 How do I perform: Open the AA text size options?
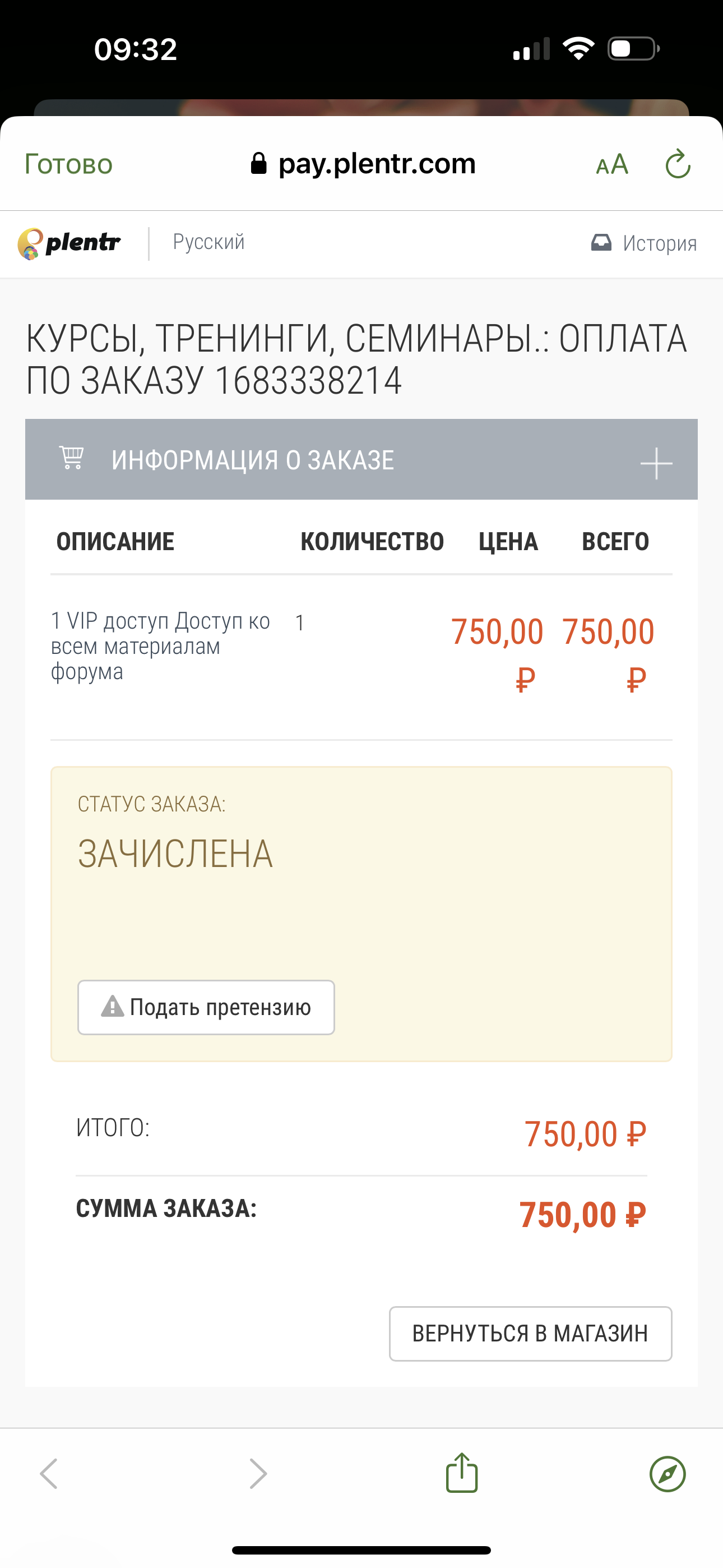pos(611,164)
